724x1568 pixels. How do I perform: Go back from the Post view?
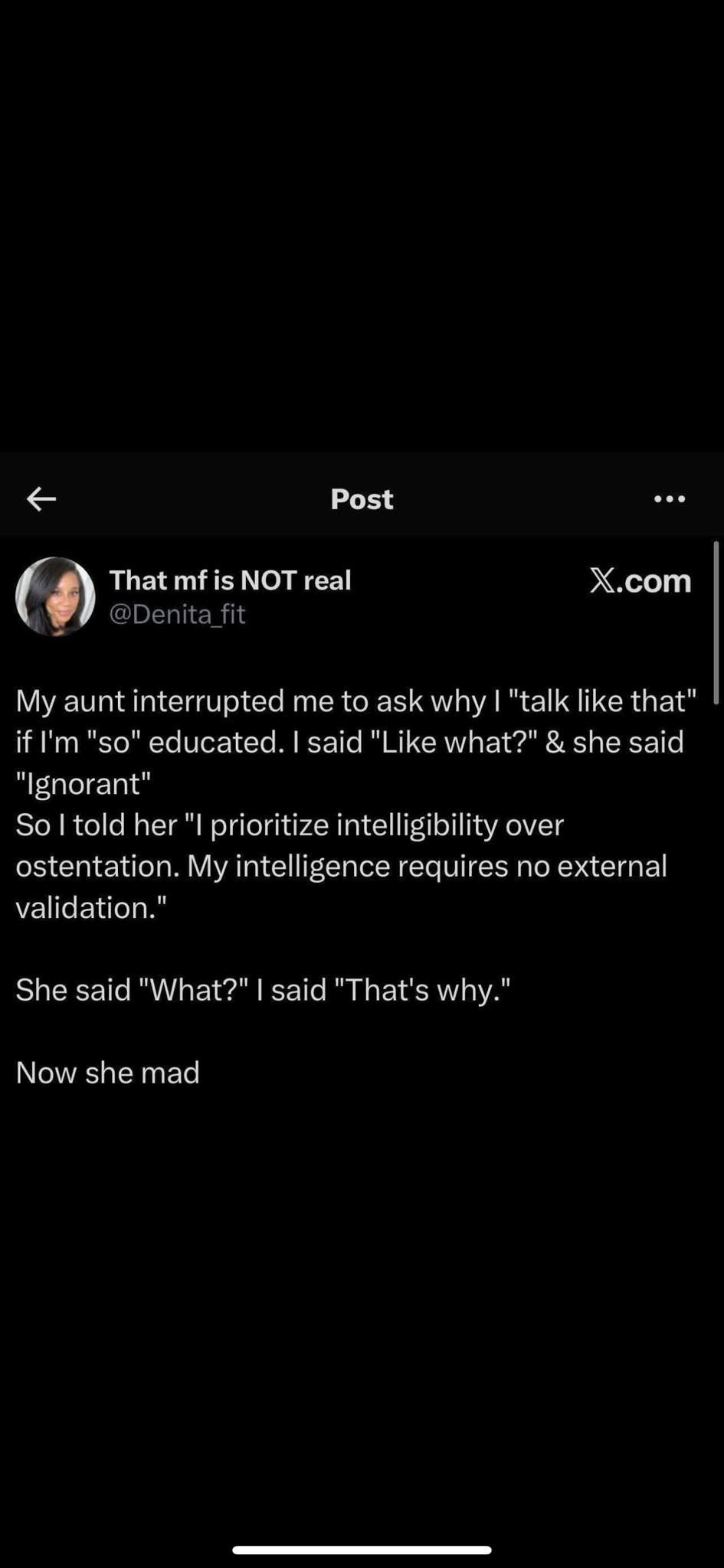41,499
